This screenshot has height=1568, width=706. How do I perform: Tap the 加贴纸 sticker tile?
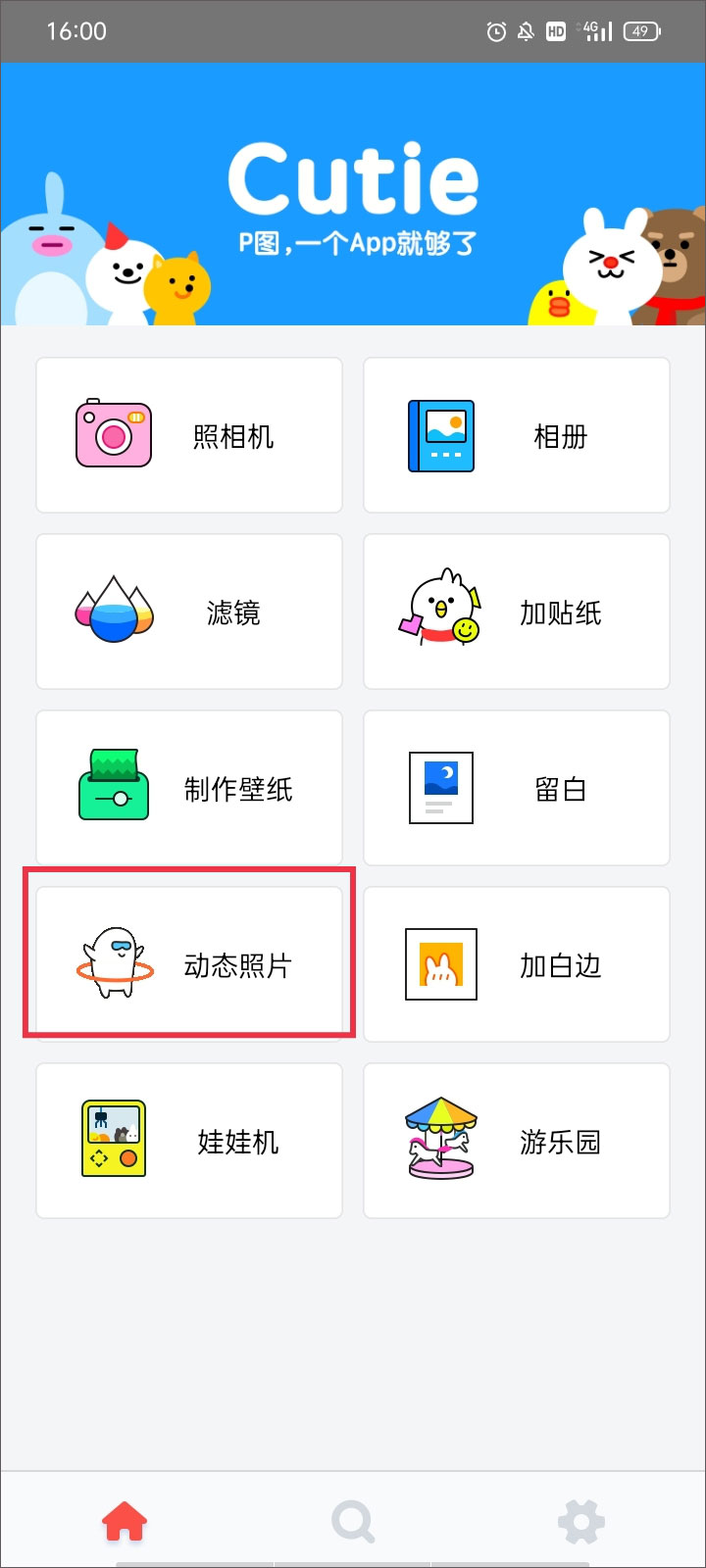(517, 612)
